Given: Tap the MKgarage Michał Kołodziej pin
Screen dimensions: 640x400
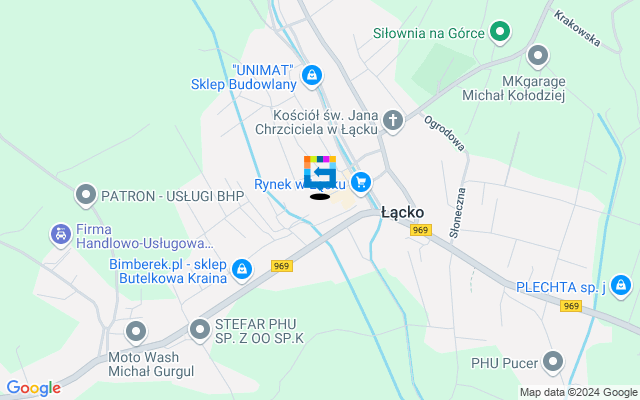Looking at the screenshot, I should point(538,55).
